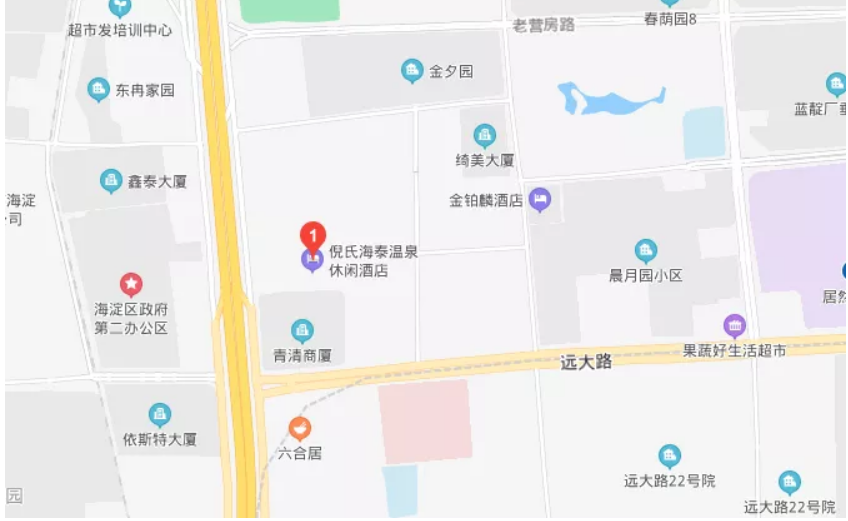Open the 果蔬好生活超市 shop marker
Viewport: 848px width, 521px height.
tap(735, 326)
